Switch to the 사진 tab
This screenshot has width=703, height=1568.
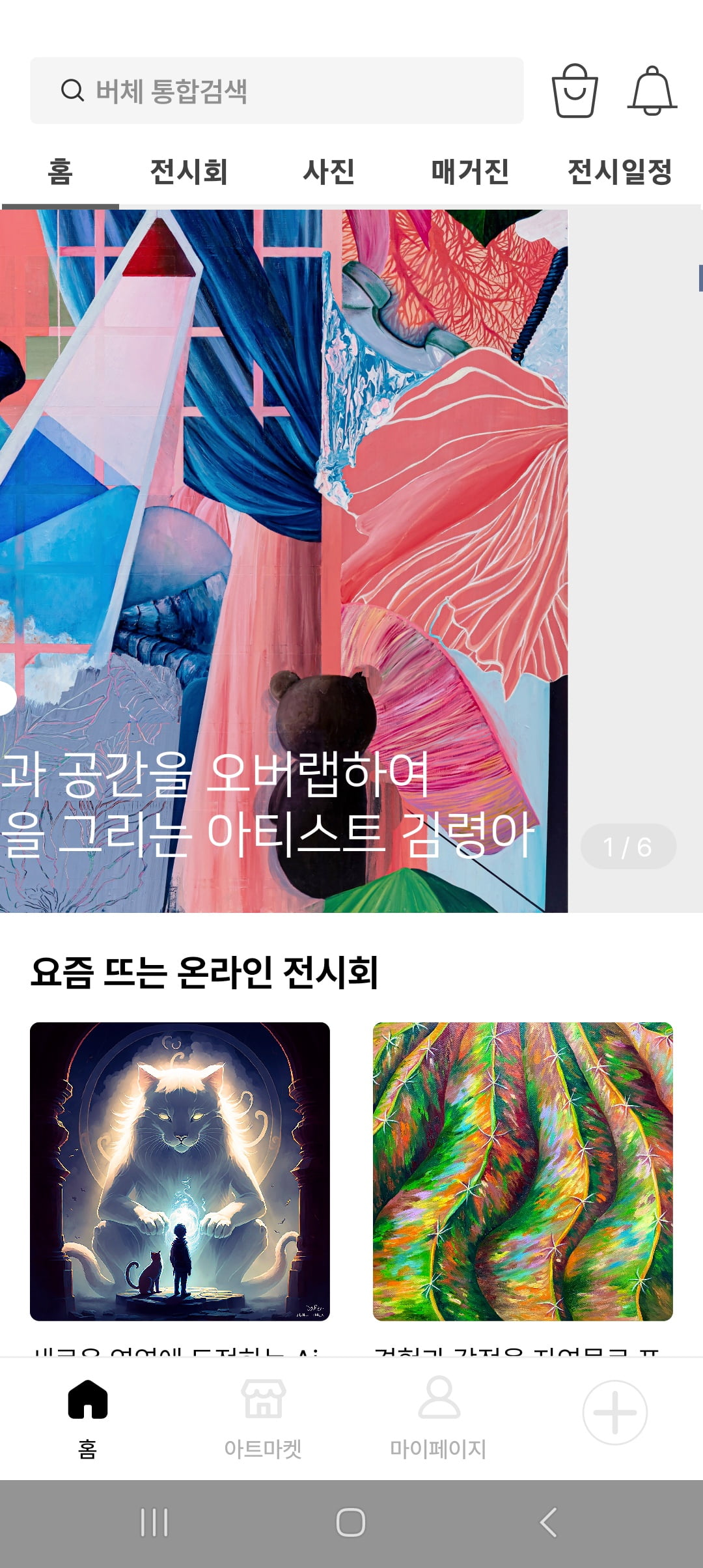click(329, 172)
